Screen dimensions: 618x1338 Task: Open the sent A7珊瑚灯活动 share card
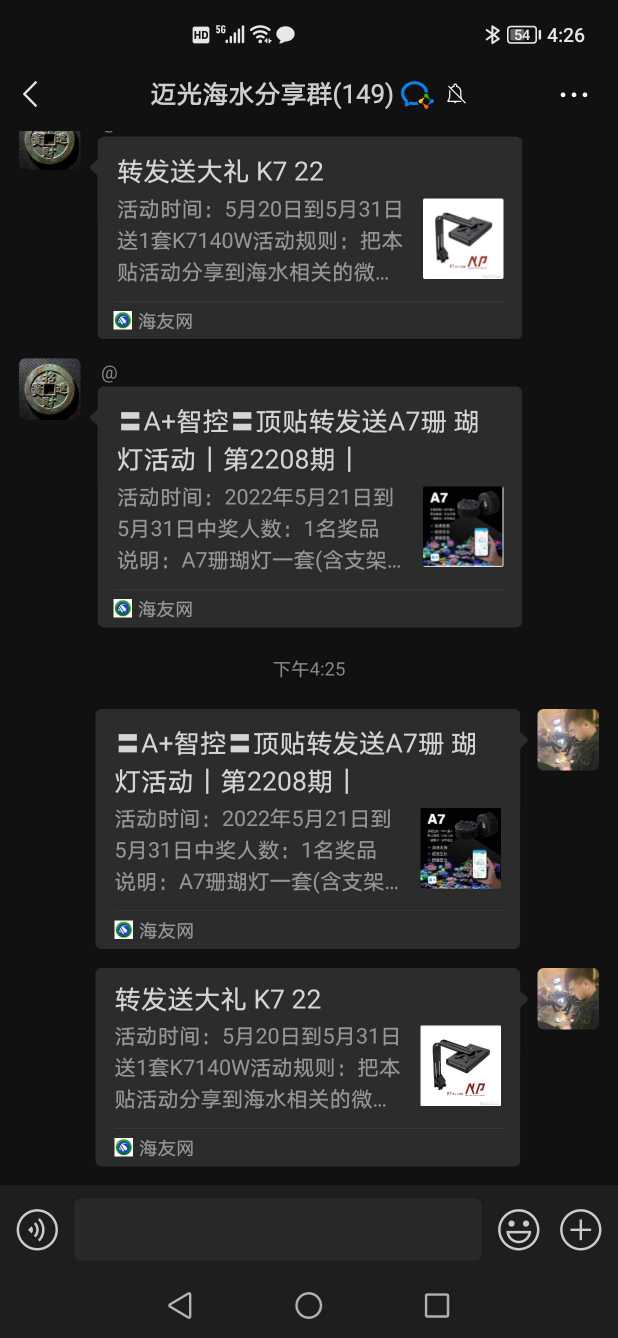click(x=307, y=828)
